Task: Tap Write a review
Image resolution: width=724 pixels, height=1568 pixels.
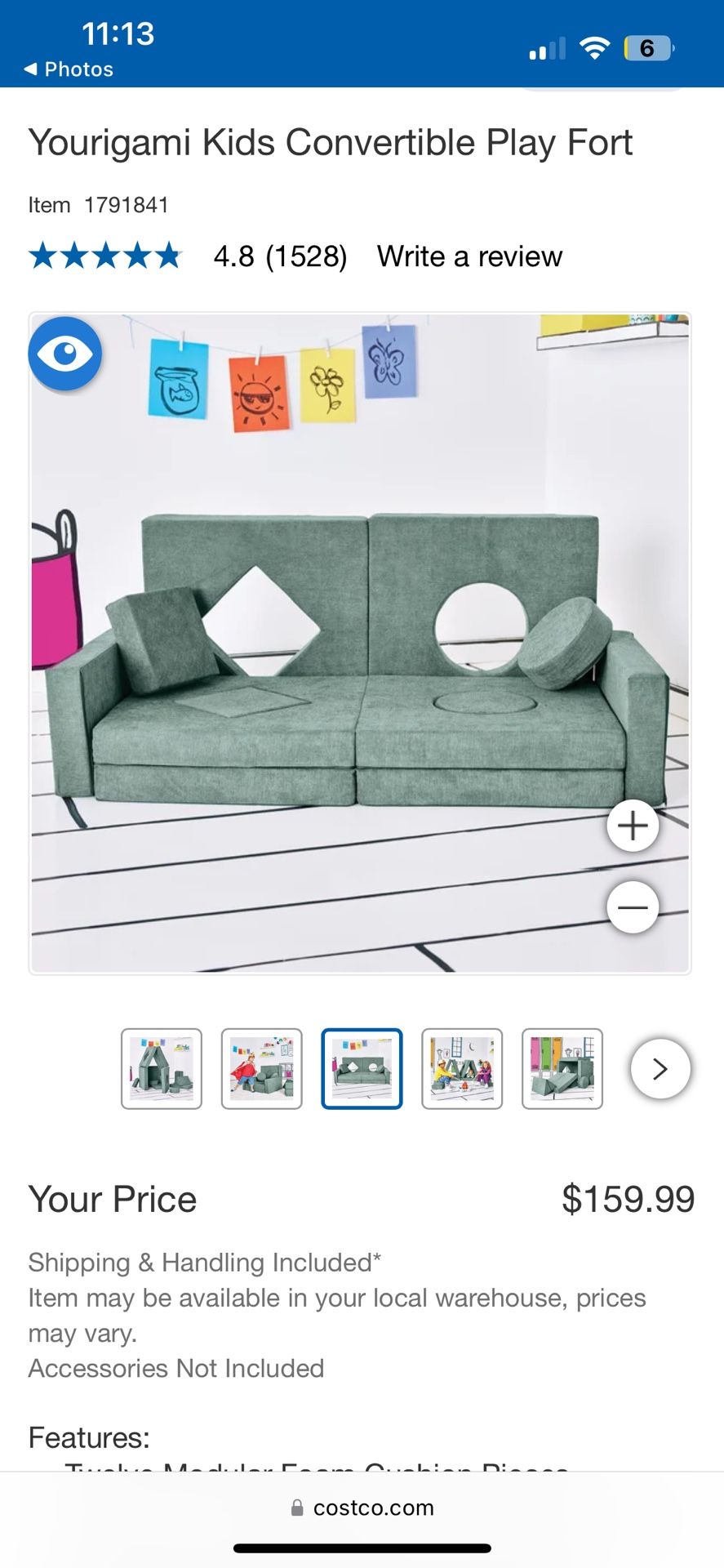Action: tap(469, 256)
